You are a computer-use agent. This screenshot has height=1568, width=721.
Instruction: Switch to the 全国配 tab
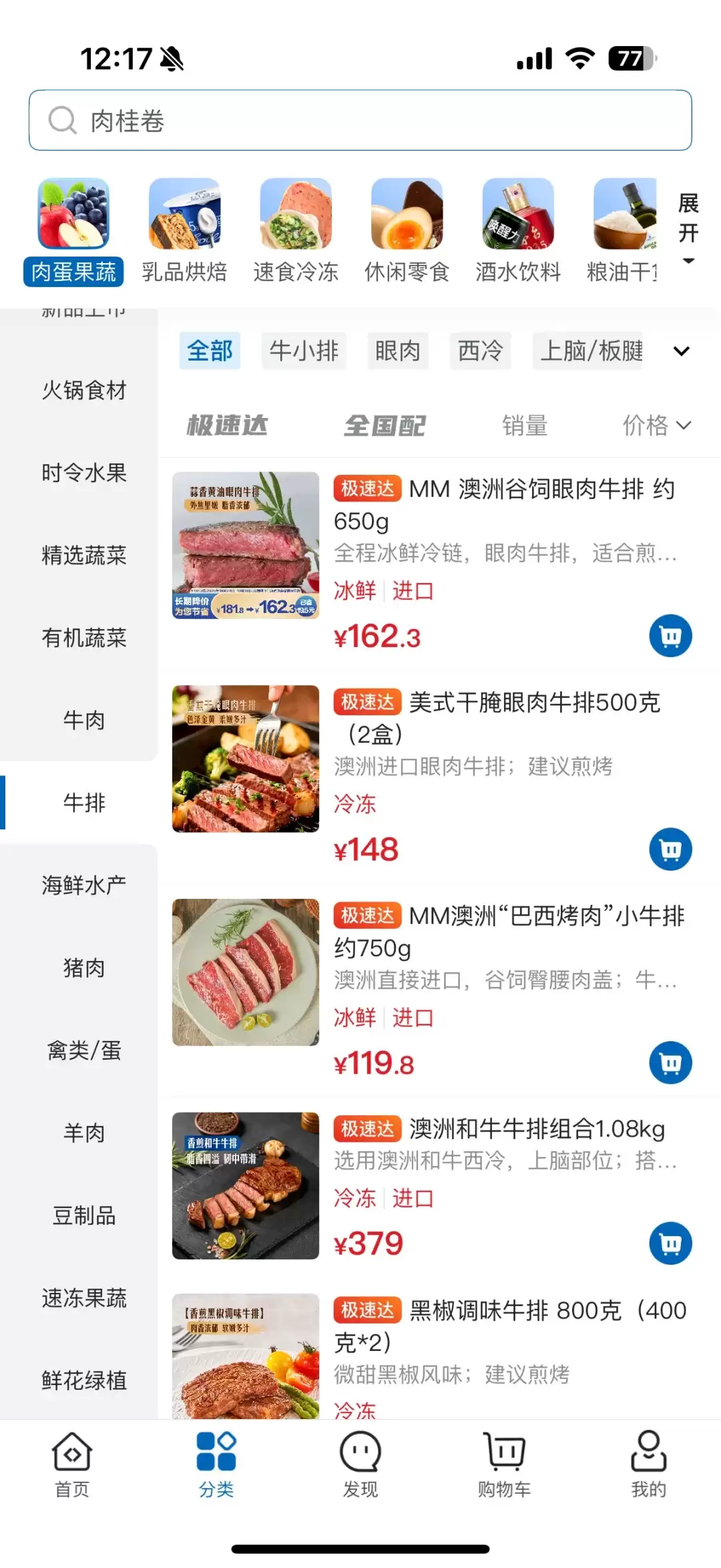click(x=384, y=425)
